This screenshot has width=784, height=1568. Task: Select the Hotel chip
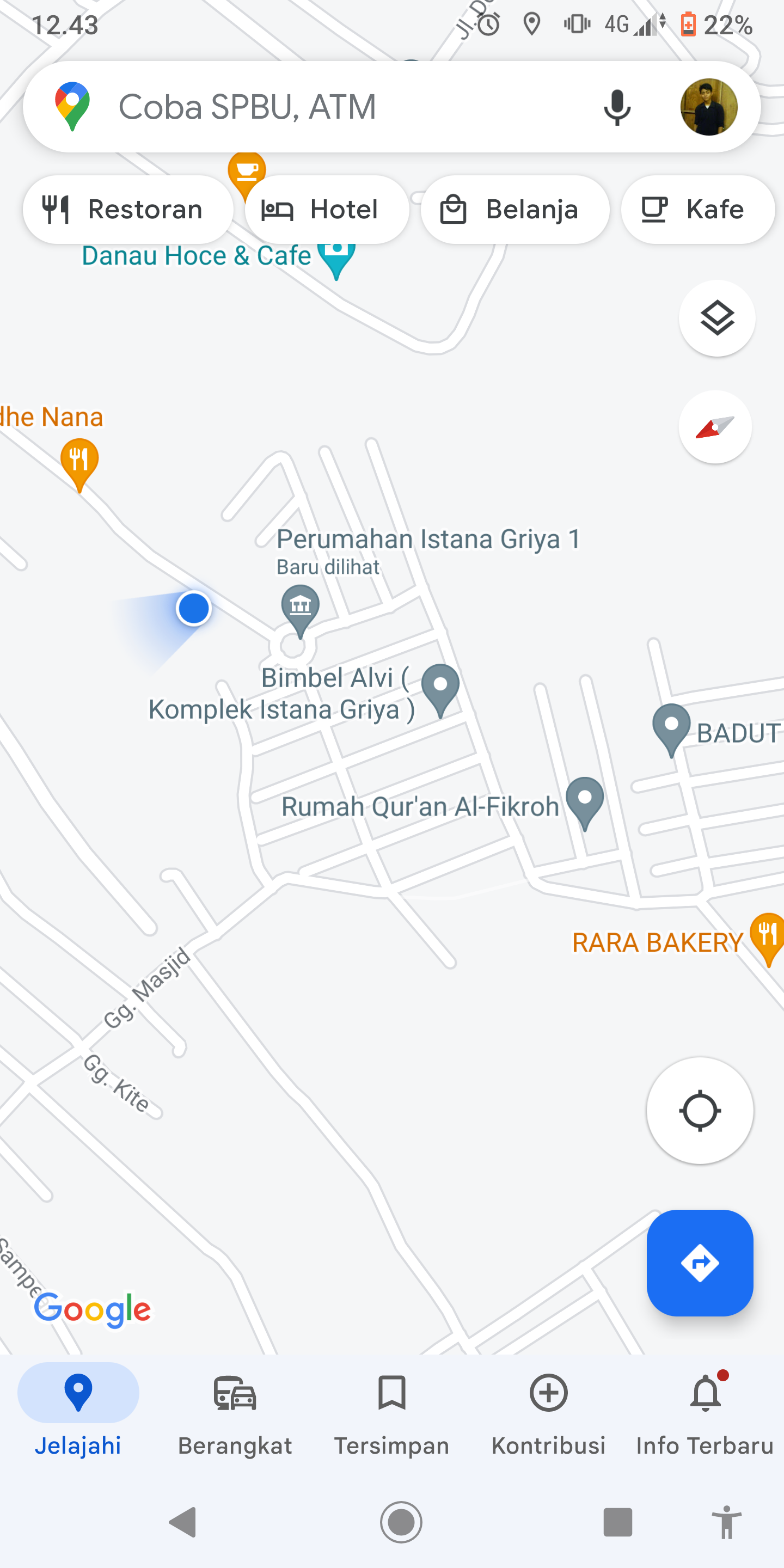[x=326, y=210]
